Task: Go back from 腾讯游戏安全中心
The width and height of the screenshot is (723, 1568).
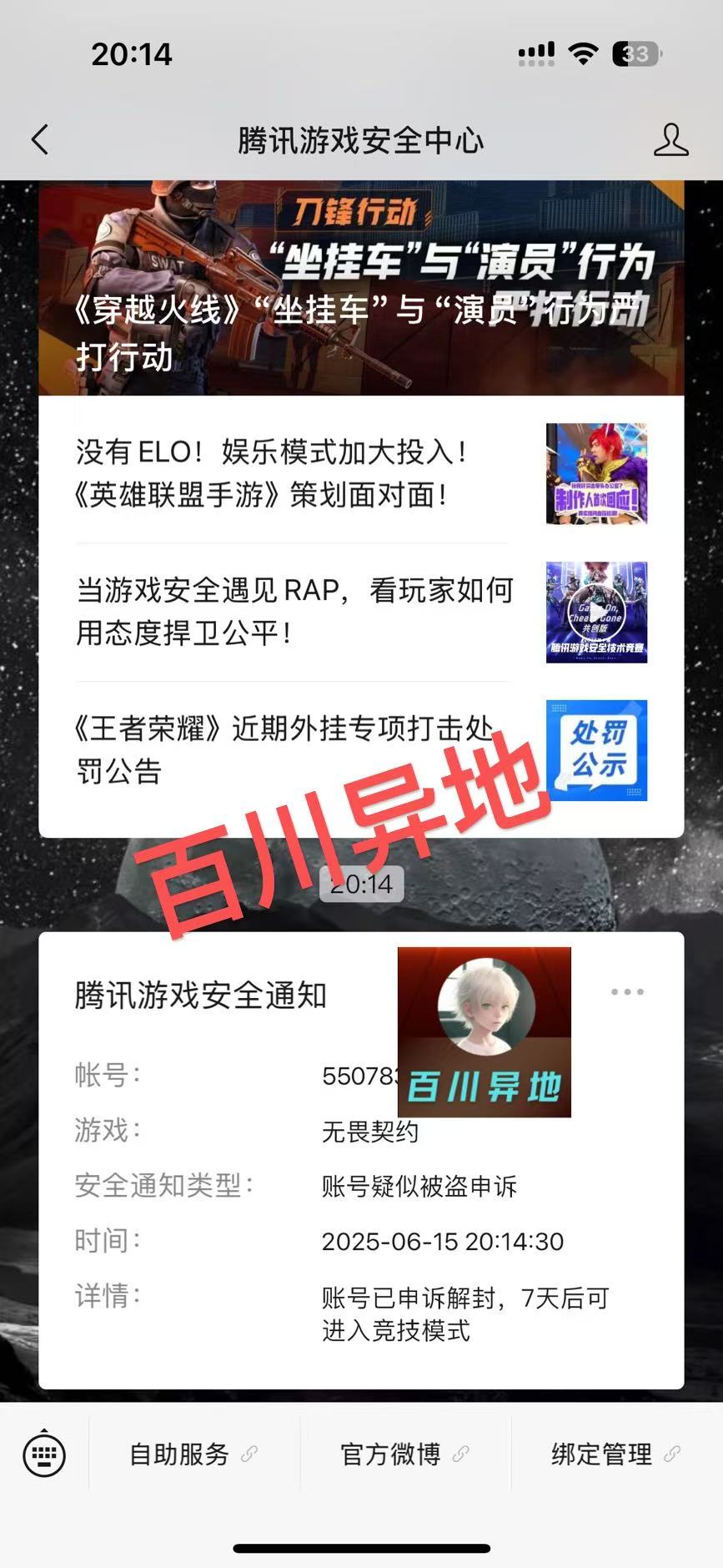Action: 39,139
